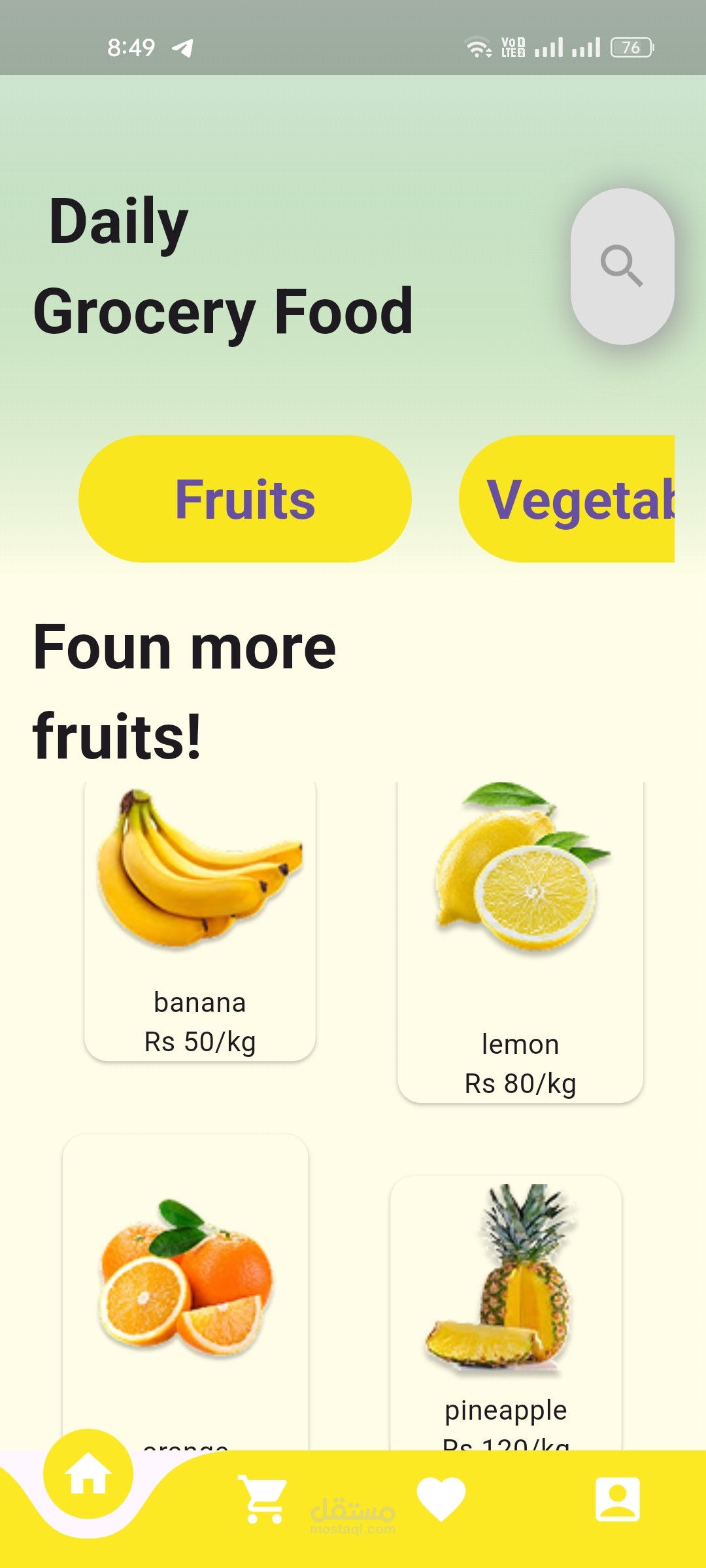The image size is (706, 1568).
Task: Open the banana product card
Action: 200,920
